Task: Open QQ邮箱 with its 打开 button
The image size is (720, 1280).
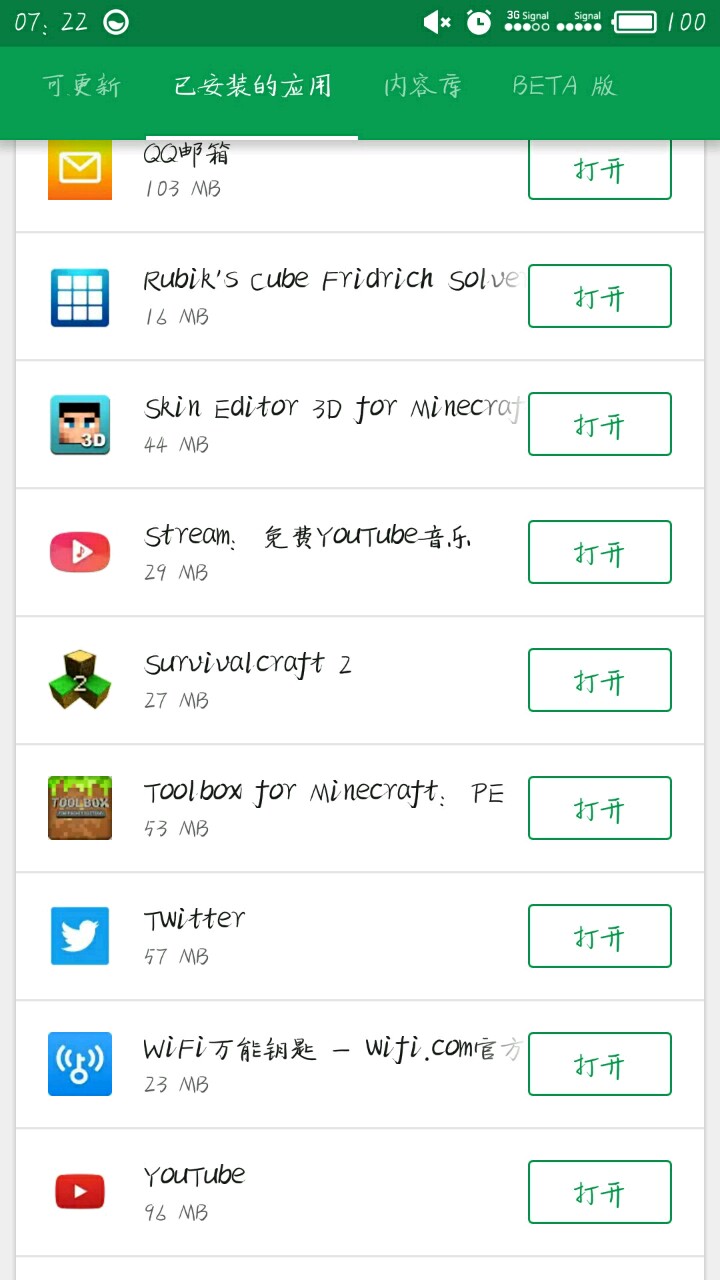Action: pos(599,170)
